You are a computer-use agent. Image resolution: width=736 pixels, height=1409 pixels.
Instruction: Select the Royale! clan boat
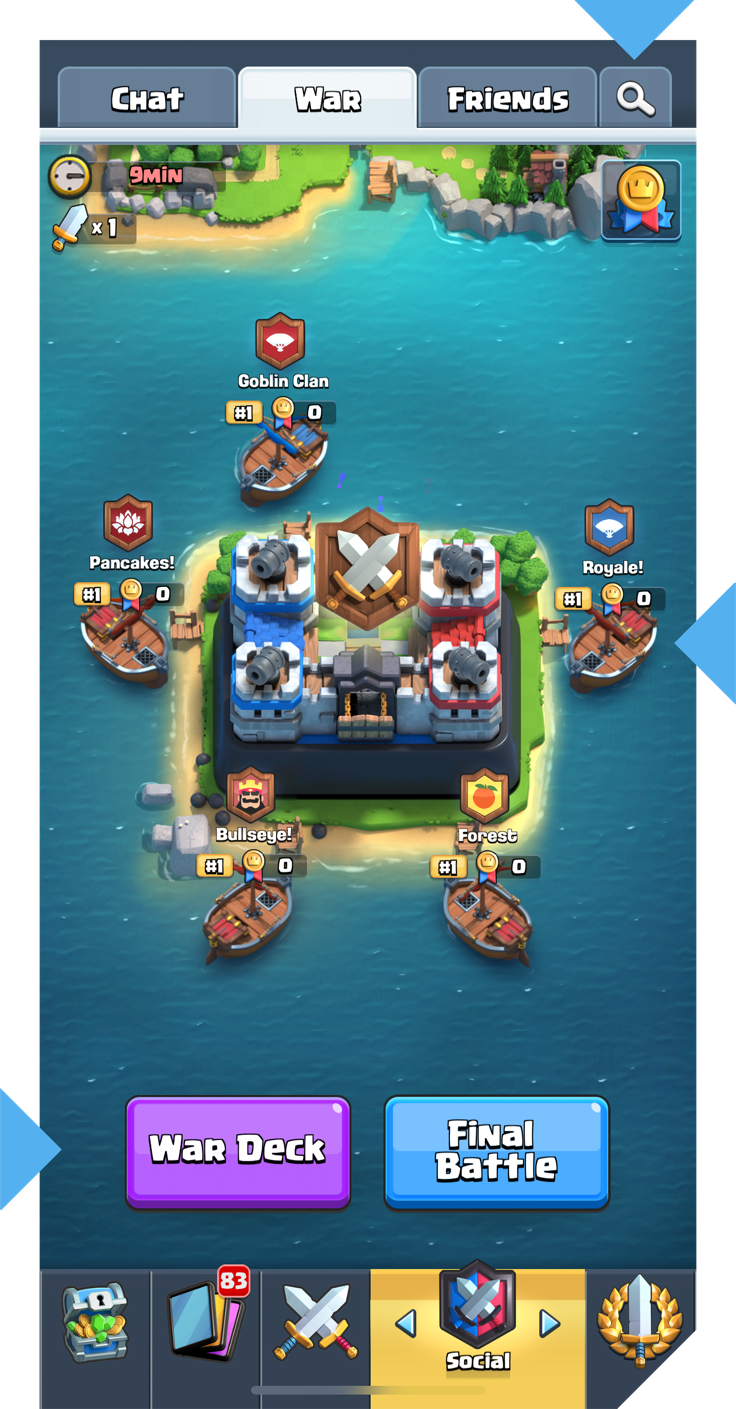point(612,645)
